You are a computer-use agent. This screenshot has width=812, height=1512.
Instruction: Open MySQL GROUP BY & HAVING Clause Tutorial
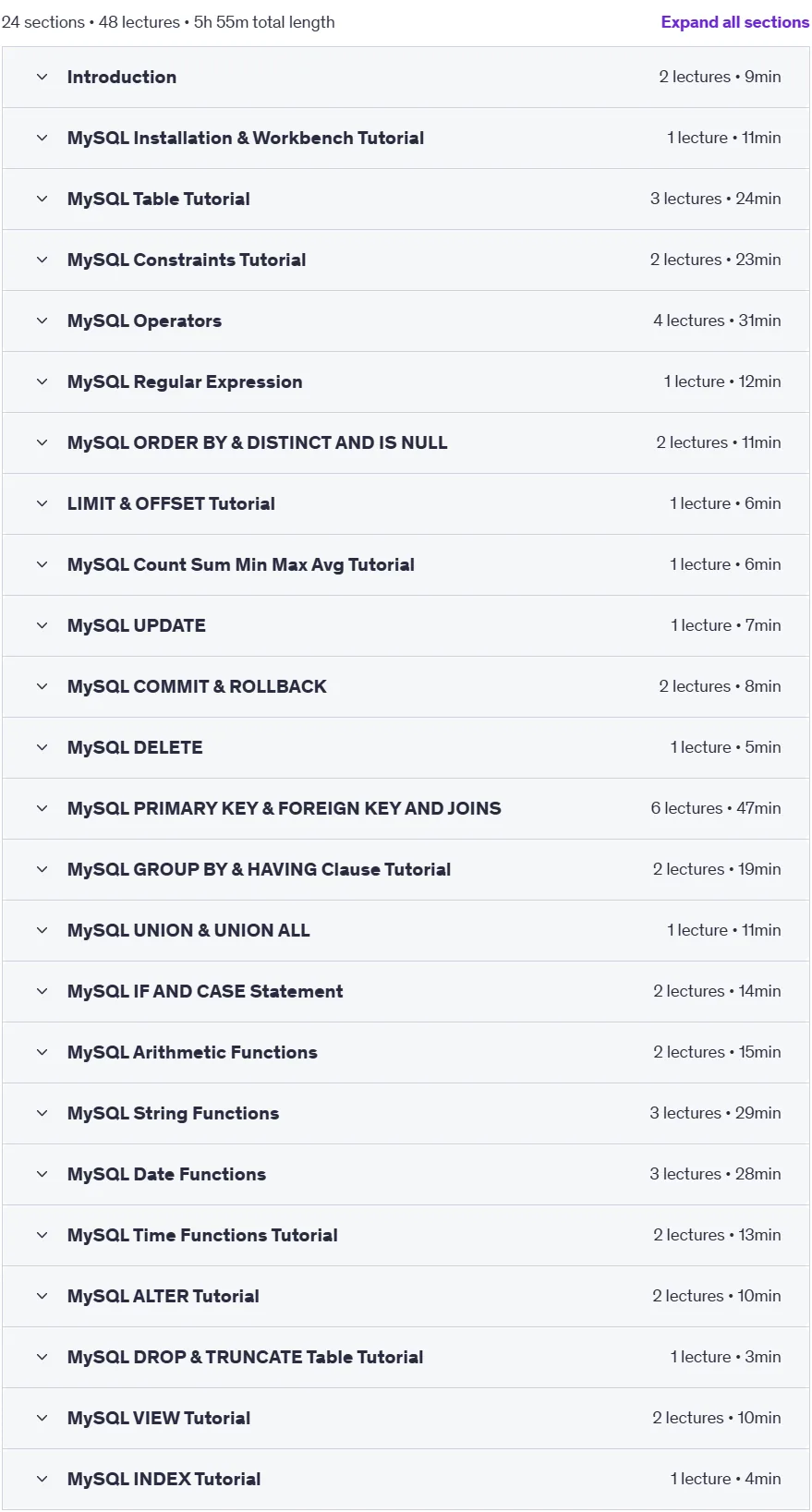click(x=406, y=870)
